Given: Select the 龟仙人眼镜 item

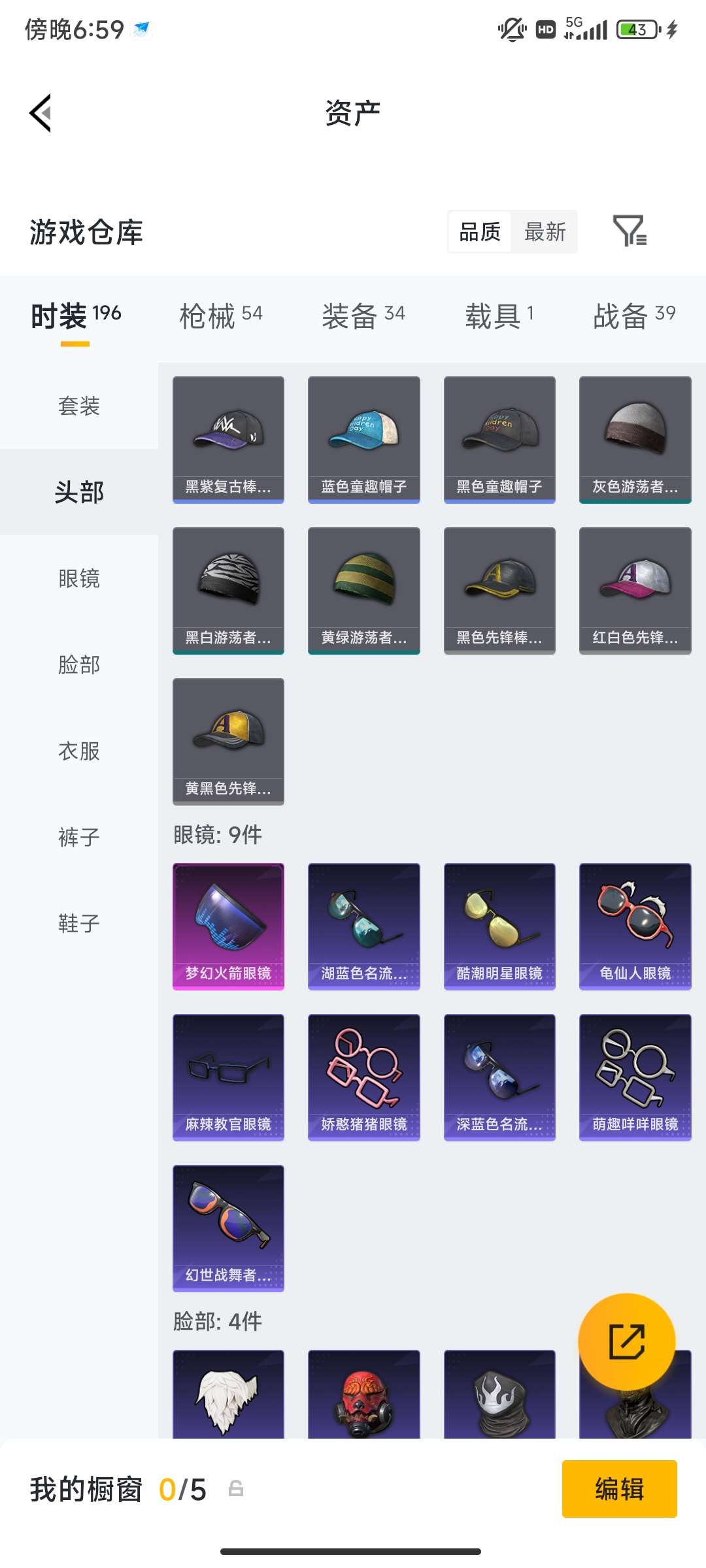Looking at the screenshot, I should pyautogui.click(x=633, y=928).
